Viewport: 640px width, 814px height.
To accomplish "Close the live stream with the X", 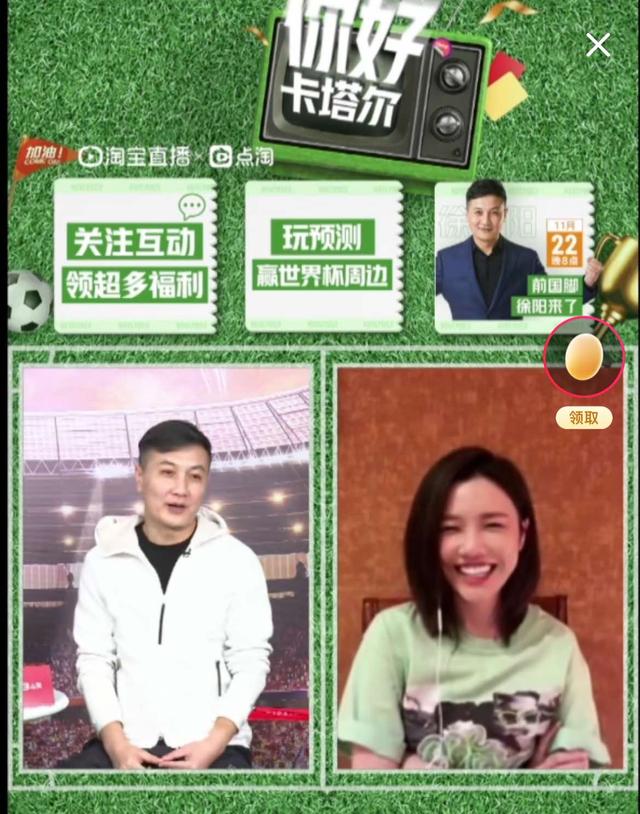I will point(598,45).
